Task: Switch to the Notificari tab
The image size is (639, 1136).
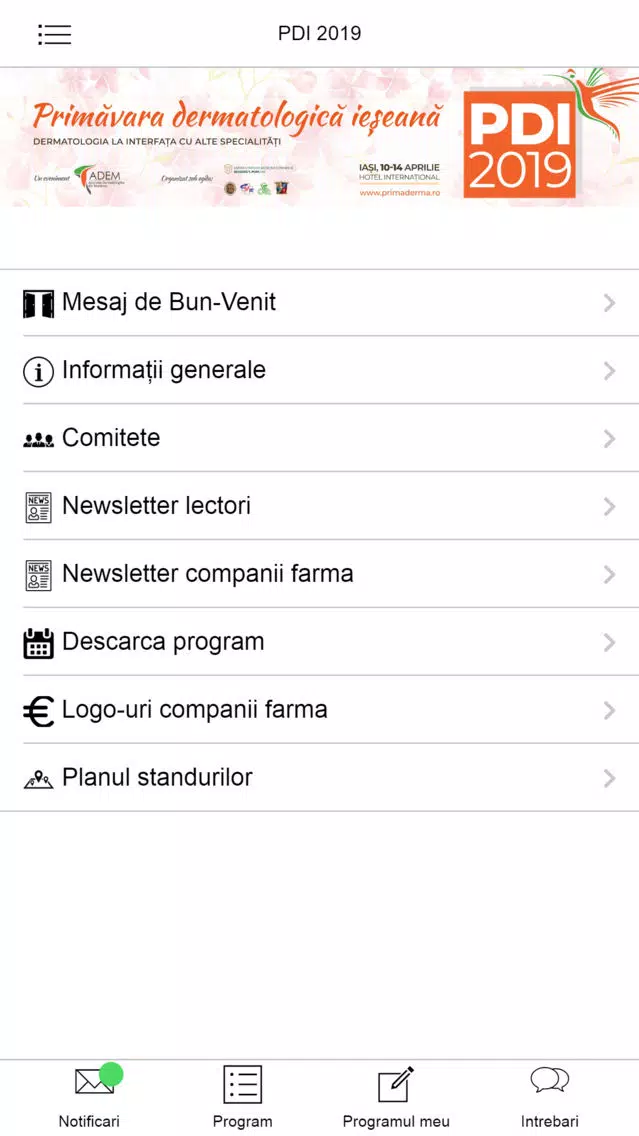Action: [89, 1097]
